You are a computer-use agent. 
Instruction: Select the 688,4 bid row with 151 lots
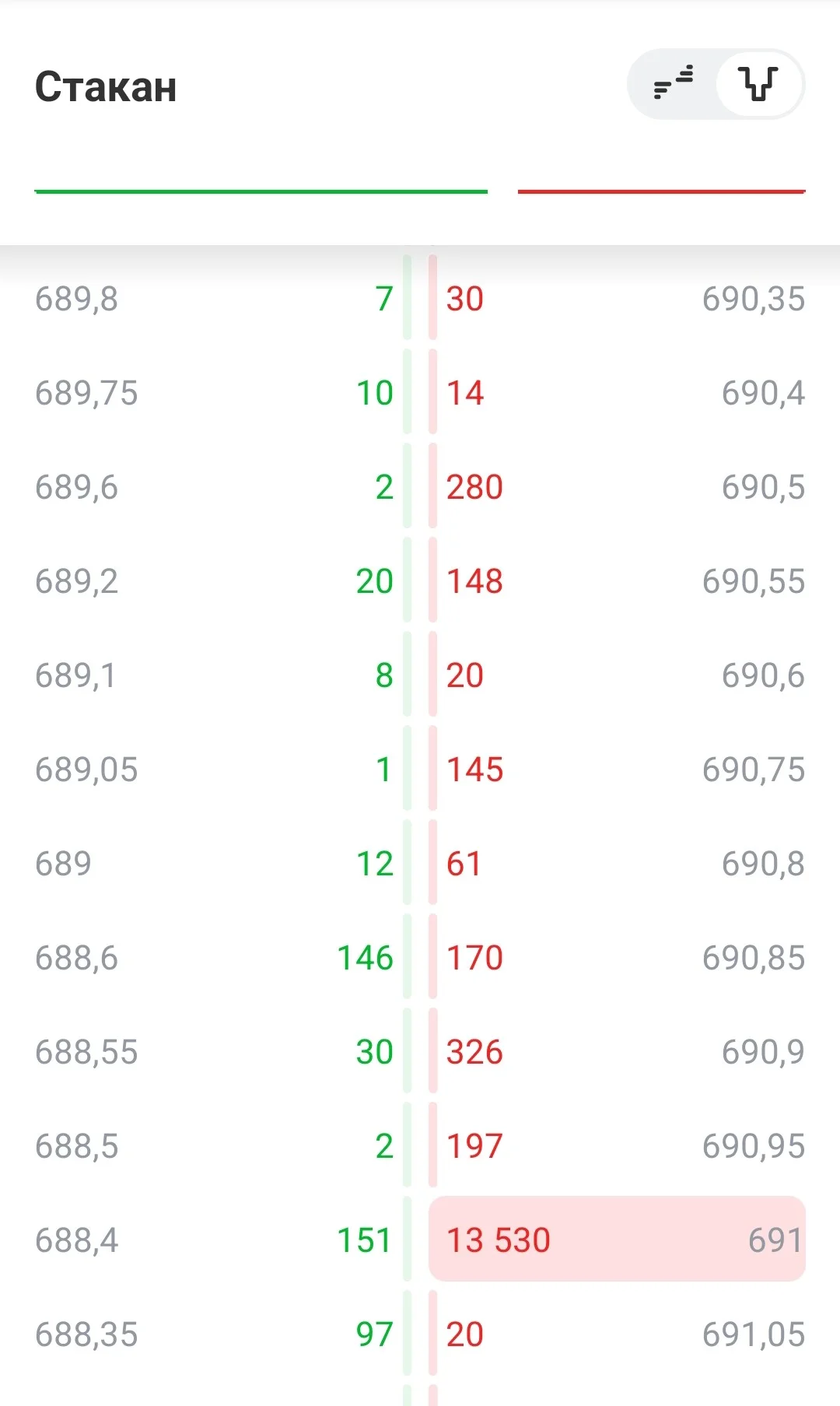(x=222, y=1239)
